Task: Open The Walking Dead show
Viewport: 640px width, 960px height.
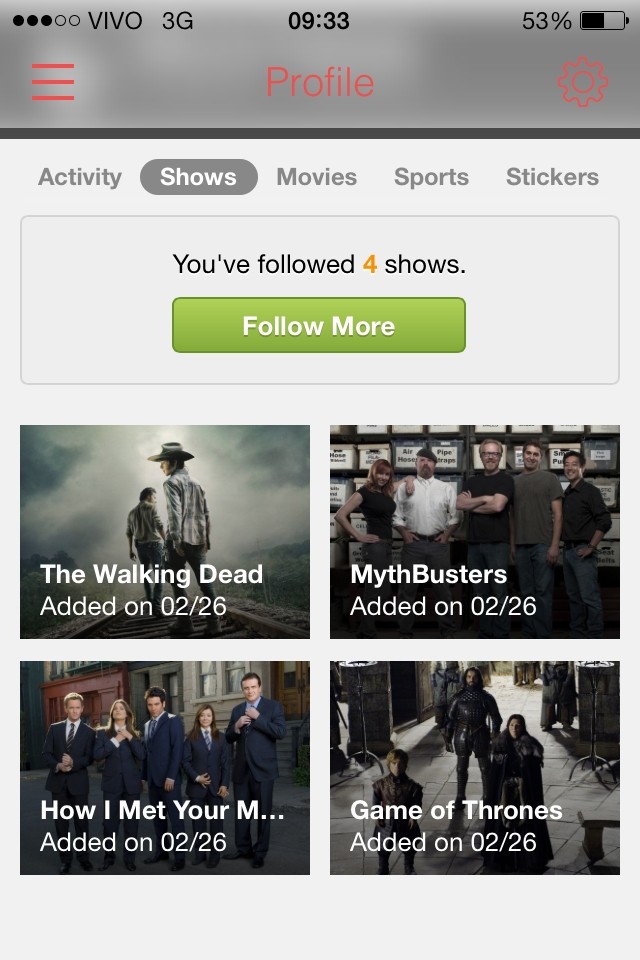Action: pos(165,532)
